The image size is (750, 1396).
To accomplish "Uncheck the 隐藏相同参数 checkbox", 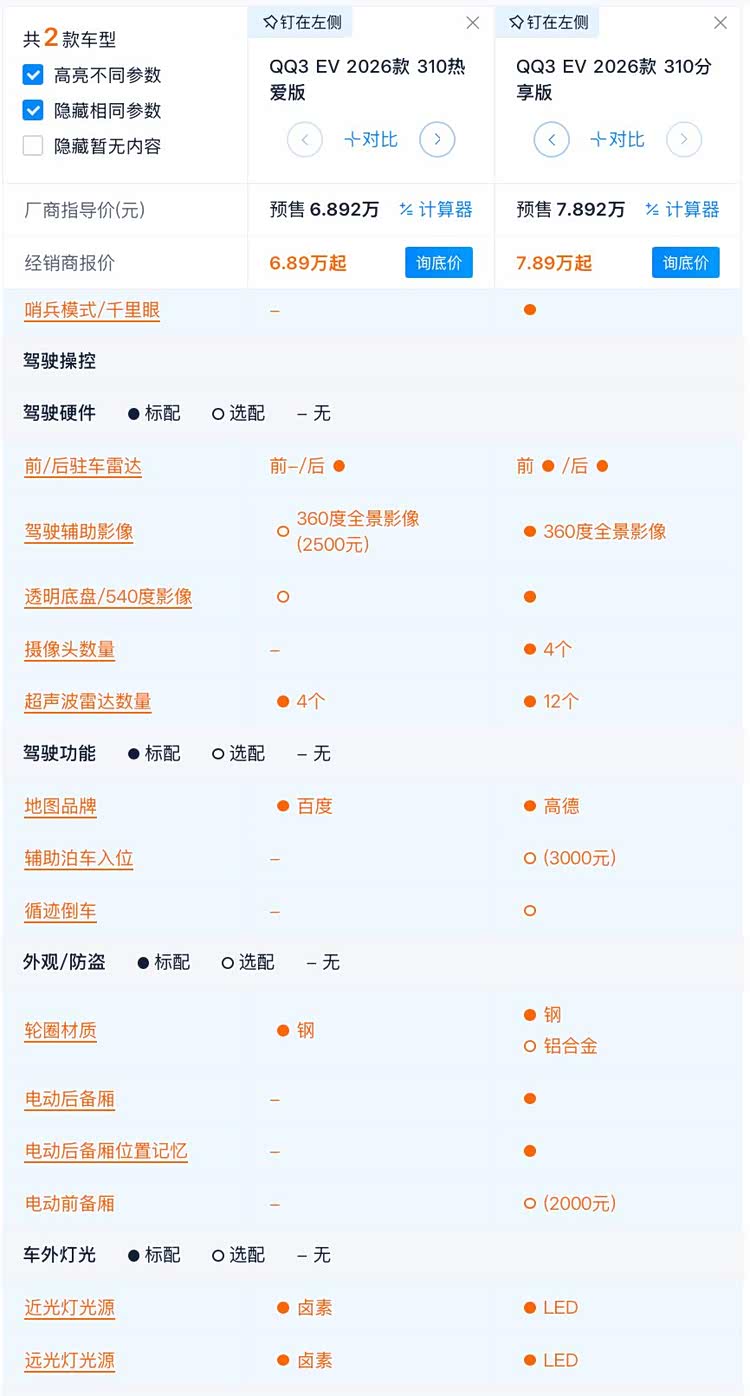I will [33, 110].
